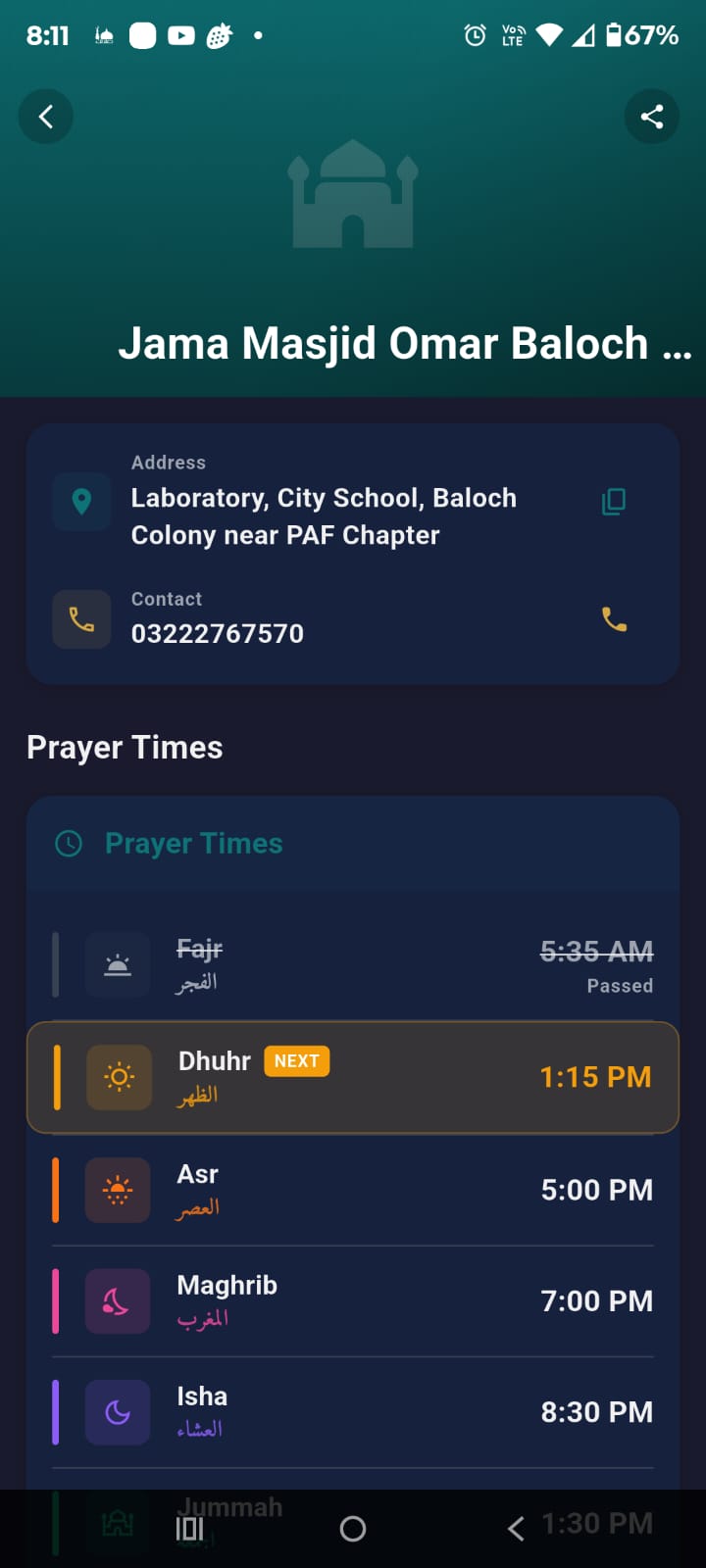The image size is (706, 1568).
Task: Share this masjid's details
Action: tap(652, 117)
